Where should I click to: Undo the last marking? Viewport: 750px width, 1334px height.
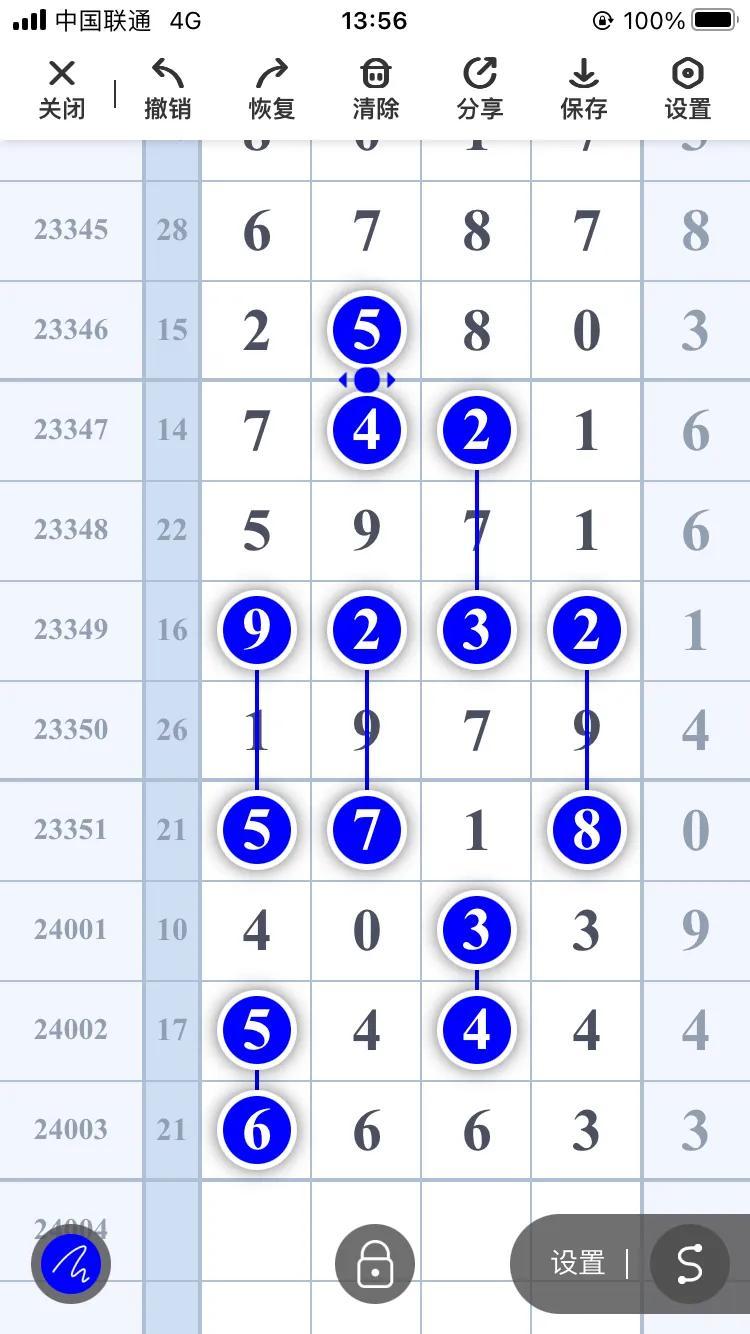167,89
